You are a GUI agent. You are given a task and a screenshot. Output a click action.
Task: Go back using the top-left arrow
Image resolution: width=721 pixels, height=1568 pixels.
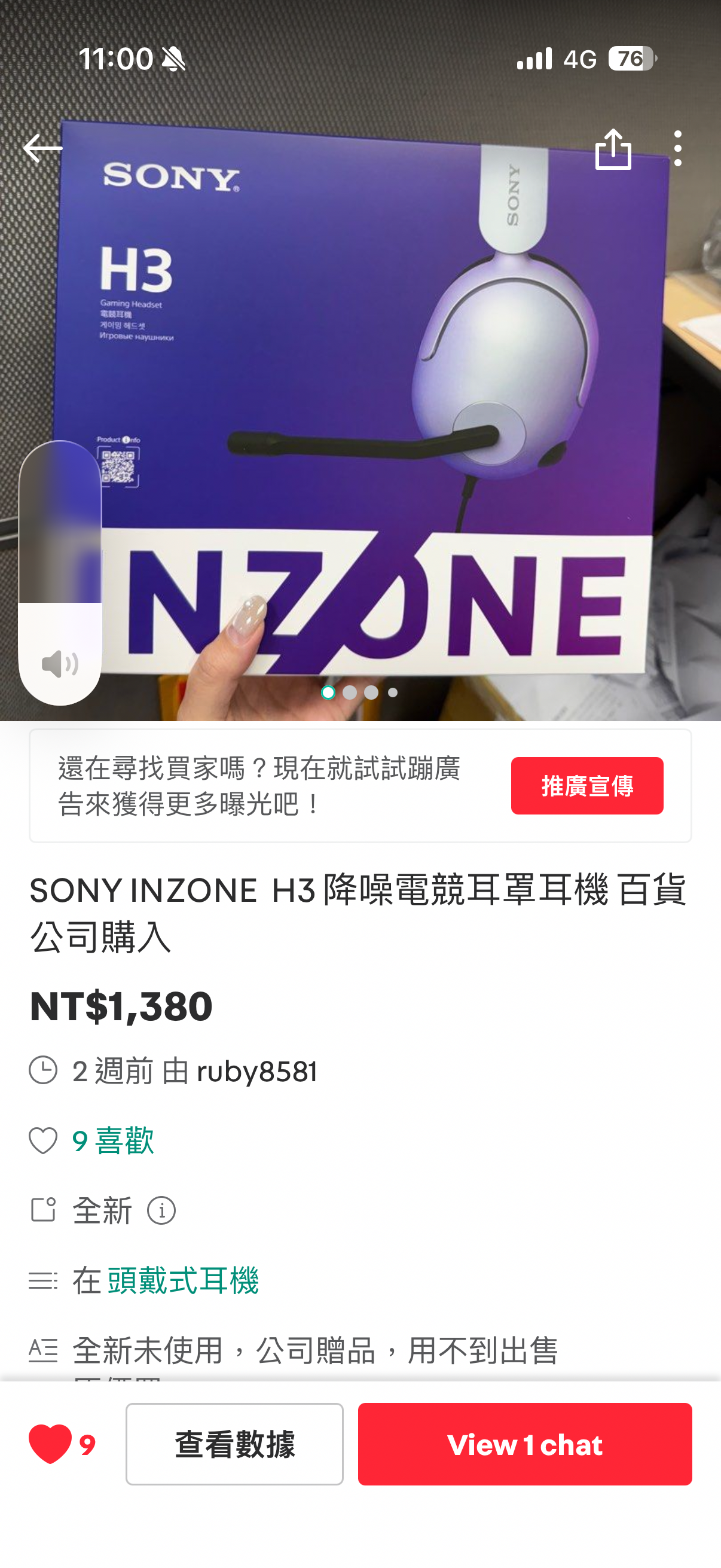[42, 148]
